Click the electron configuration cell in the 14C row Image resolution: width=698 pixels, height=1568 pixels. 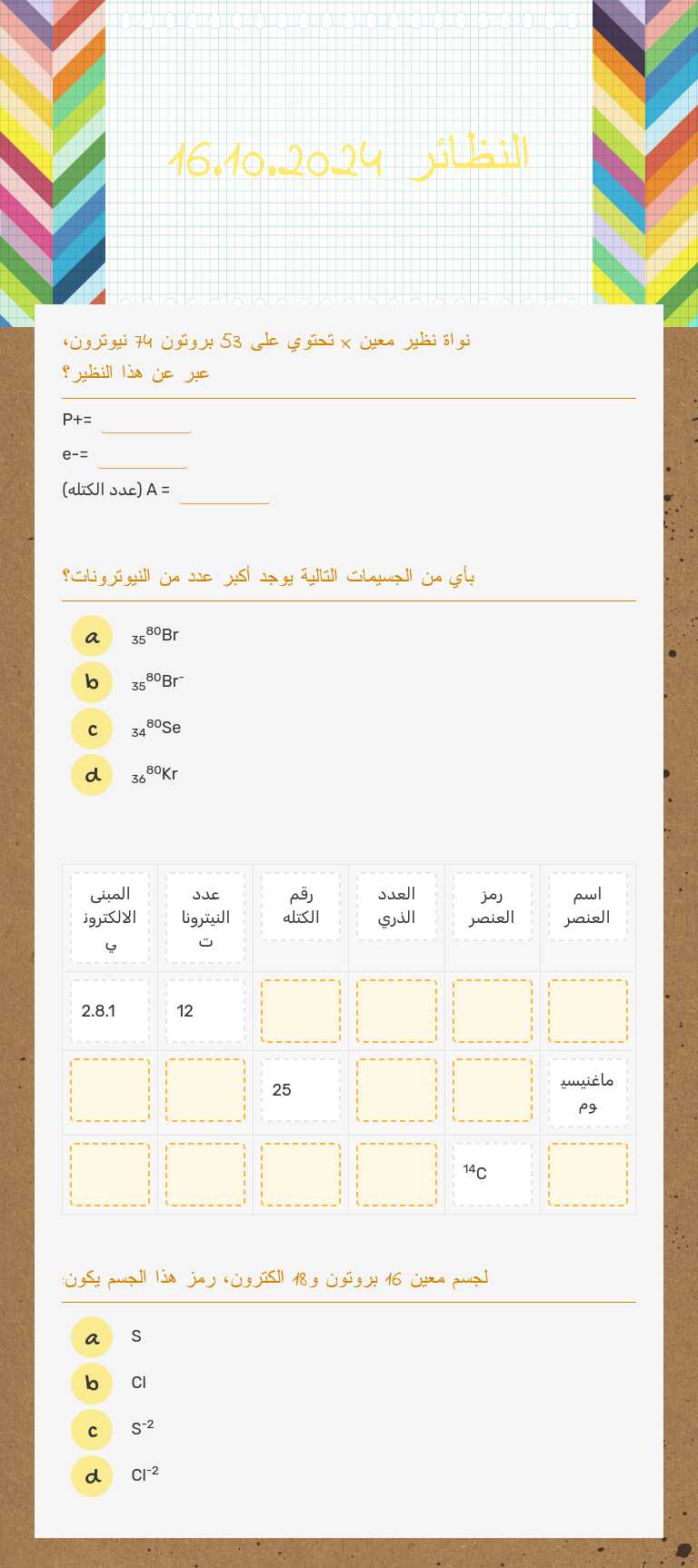(x=109, y=1174)
